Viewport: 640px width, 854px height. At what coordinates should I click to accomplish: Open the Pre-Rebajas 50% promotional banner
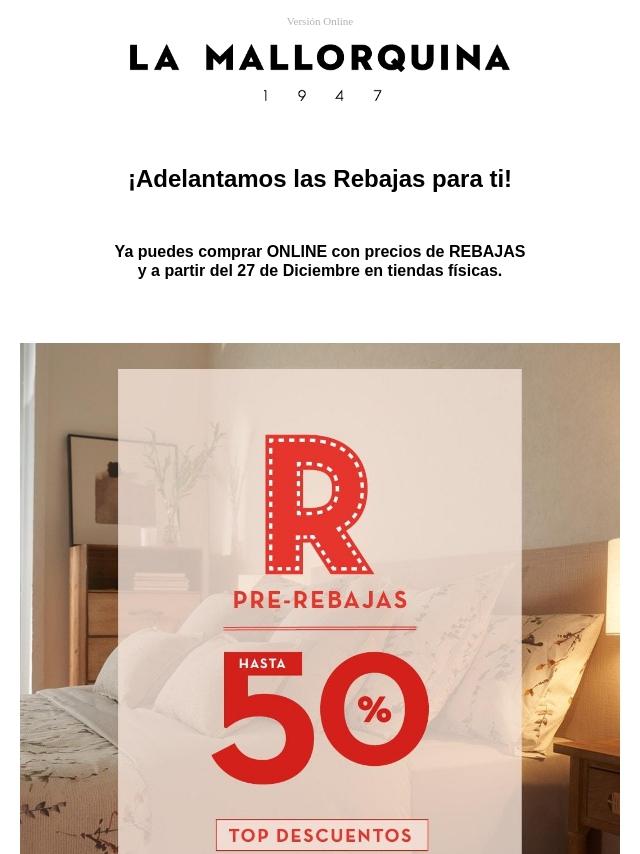(x=320, y=598)
